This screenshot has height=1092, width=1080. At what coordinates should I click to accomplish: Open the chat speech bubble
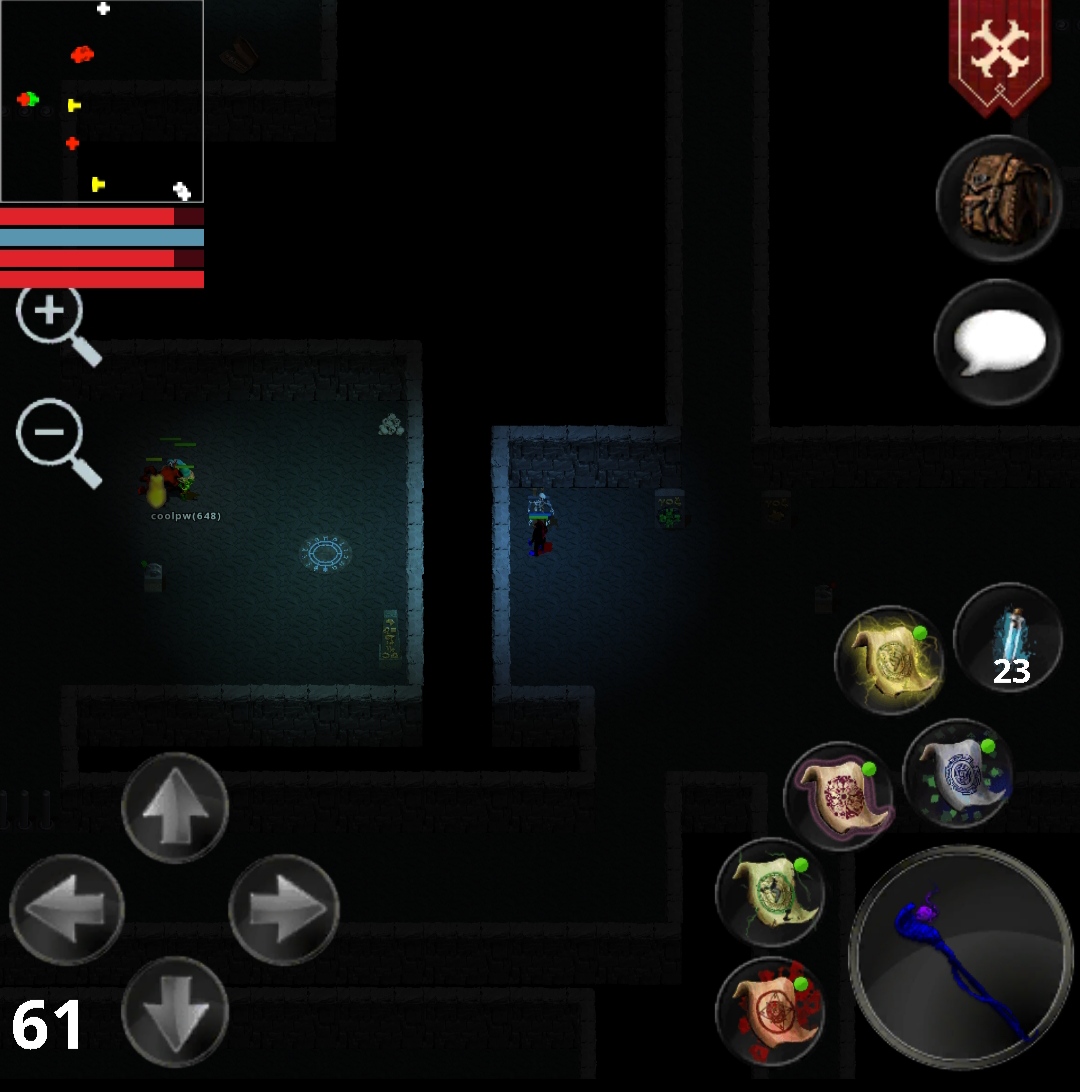[x=998, y=341]
